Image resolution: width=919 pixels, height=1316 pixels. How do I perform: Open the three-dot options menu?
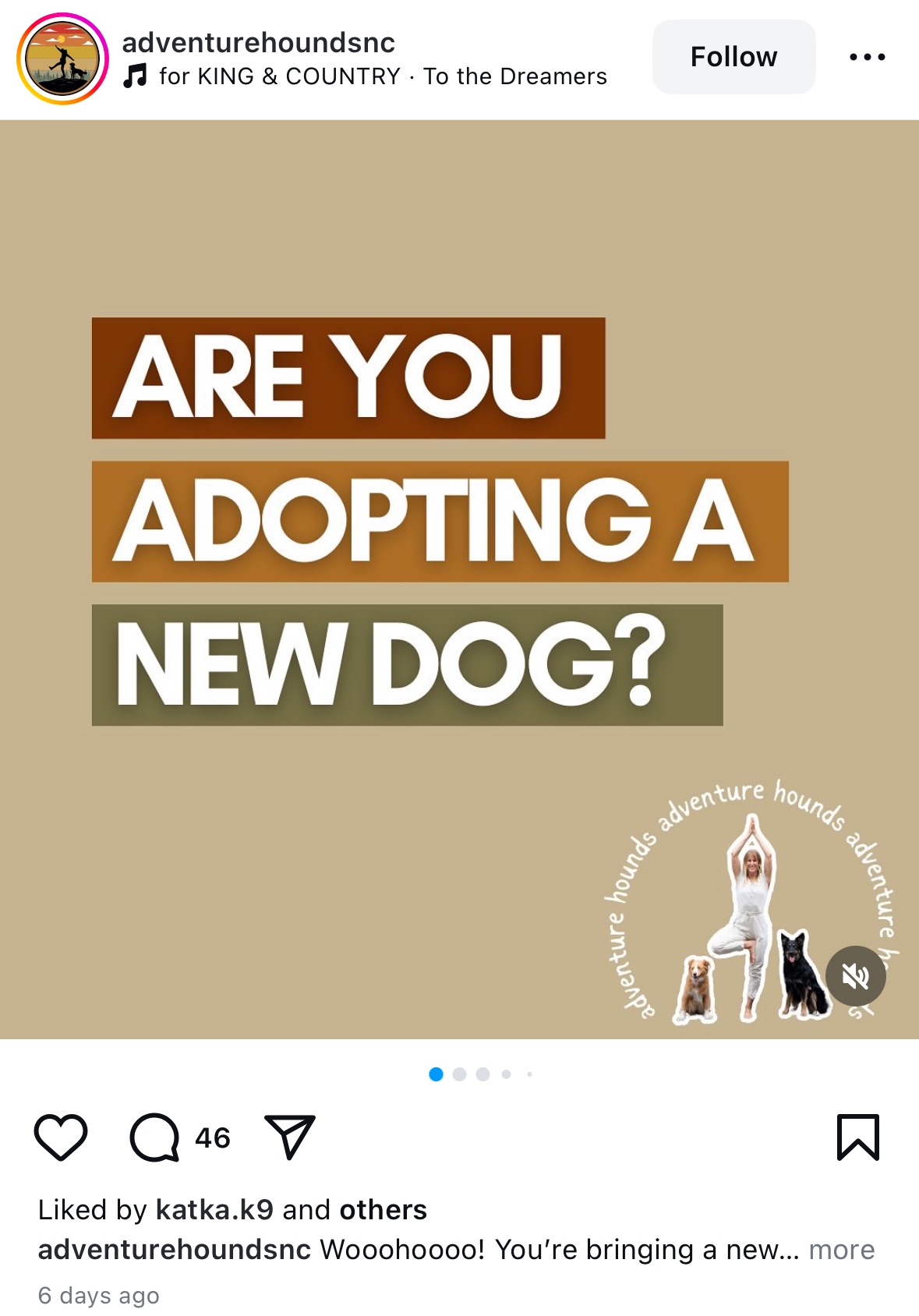click(867, 57)
